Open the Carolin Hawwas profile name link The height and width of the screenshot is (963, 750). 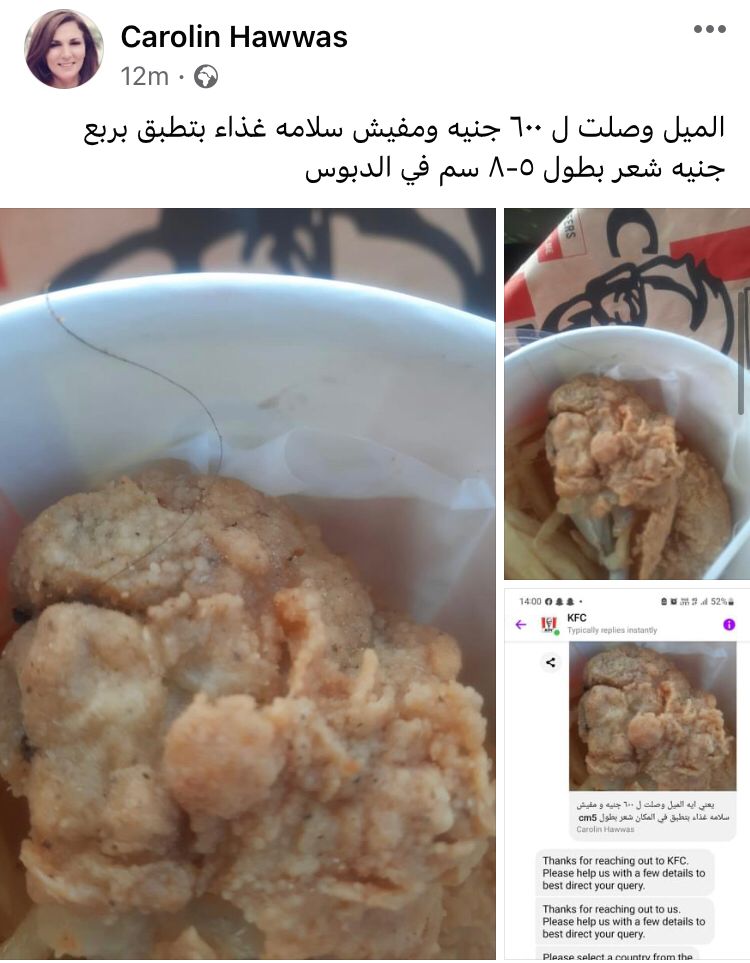(234, 38)
